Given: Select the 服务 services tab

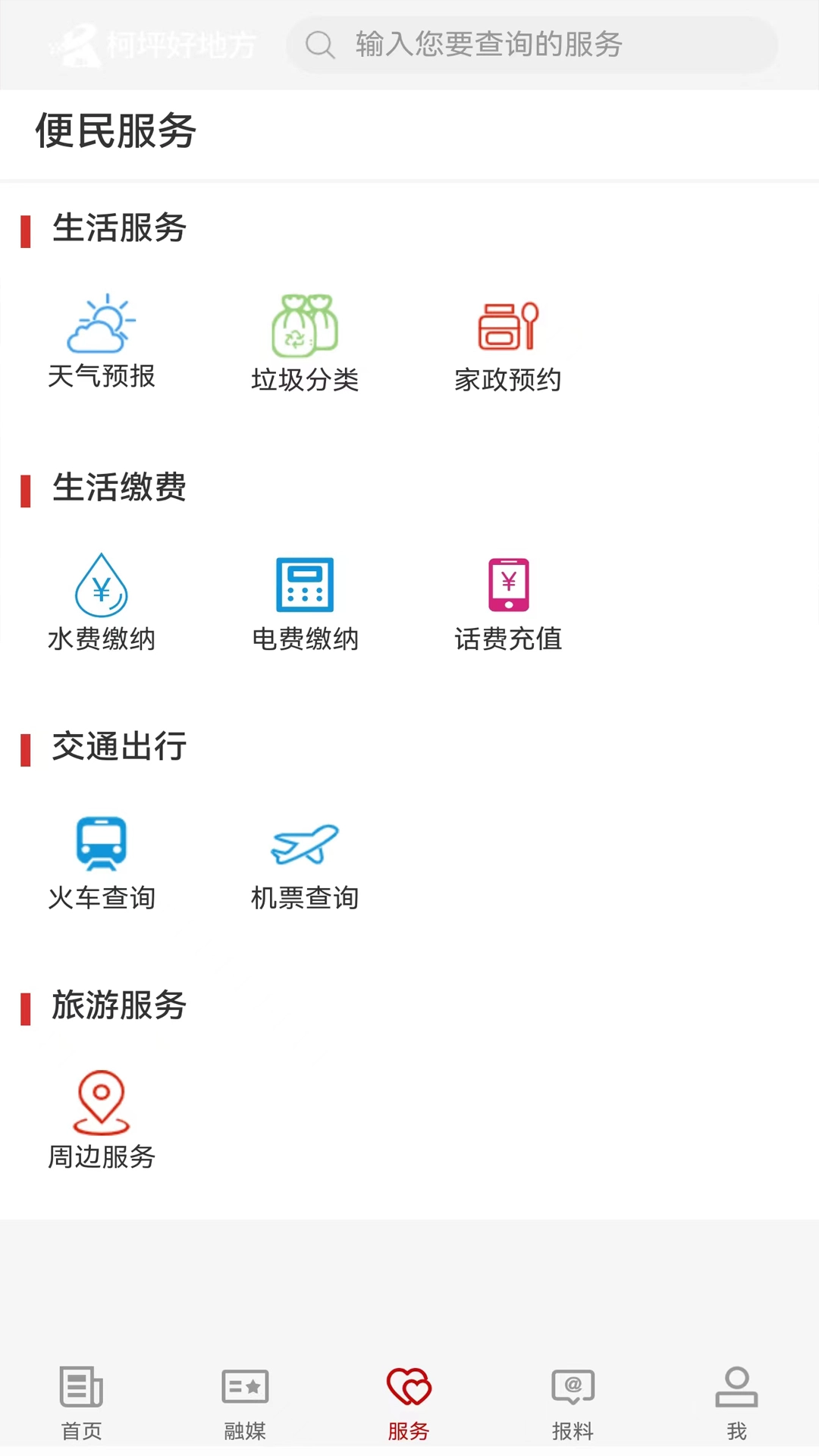Looking at the screenshot, I should (x=409, y=1403).
